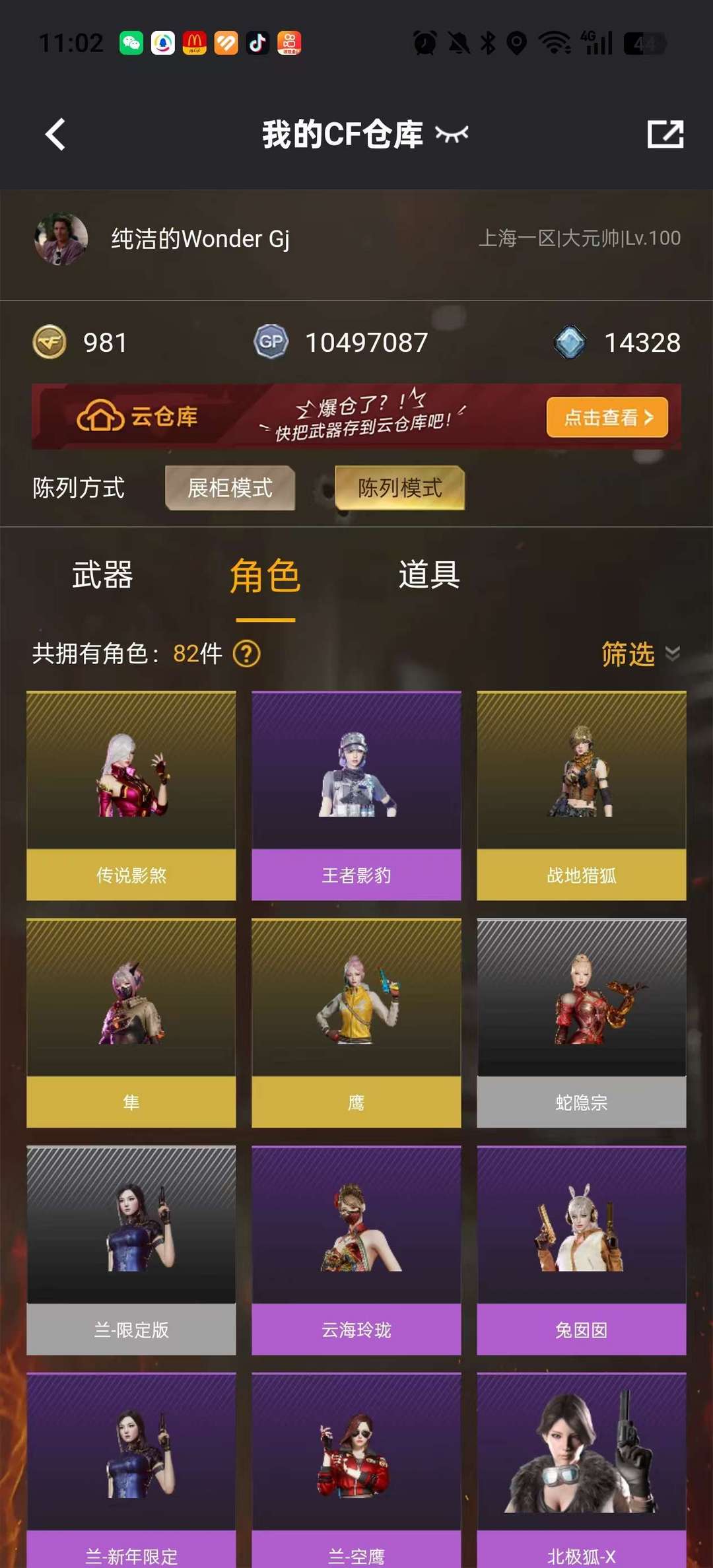Switch display mode to 展柜模式
The width and height of the screenshot is (713, 1568).
click(x=230, y=489)
